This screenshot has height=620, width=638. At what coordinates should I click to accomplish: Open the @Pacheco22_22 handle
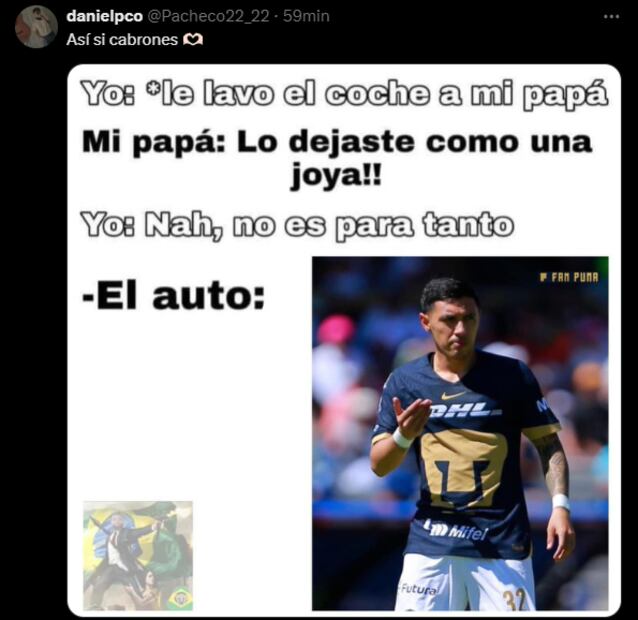[x=211, y=16]
